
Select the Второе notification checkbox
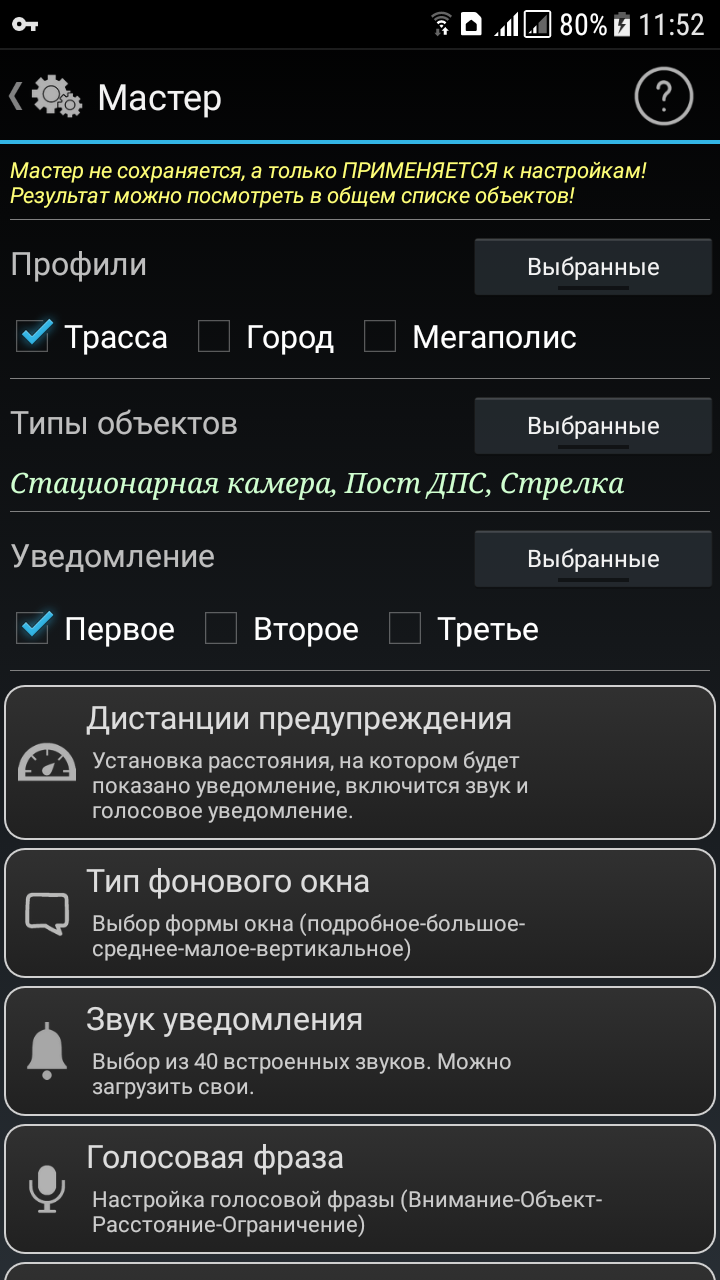[x=221, y=629]
